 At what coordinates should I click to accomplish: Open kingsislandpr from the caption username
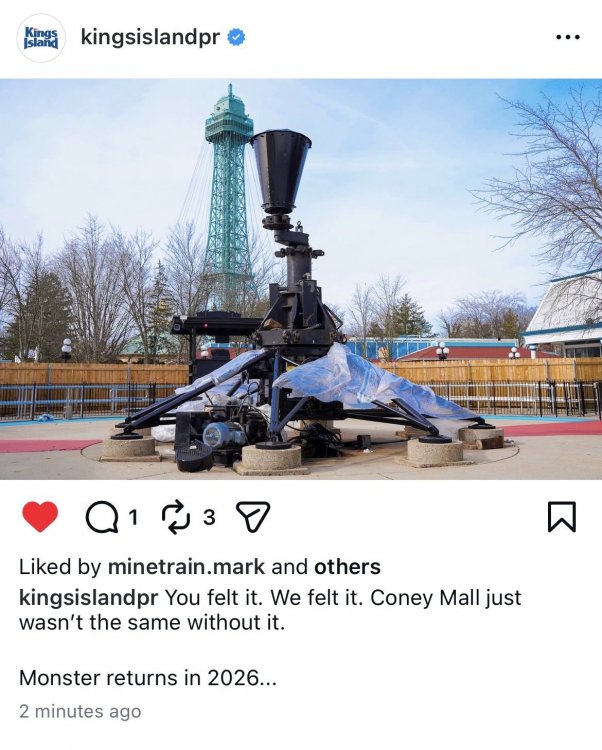click(88, 597)
